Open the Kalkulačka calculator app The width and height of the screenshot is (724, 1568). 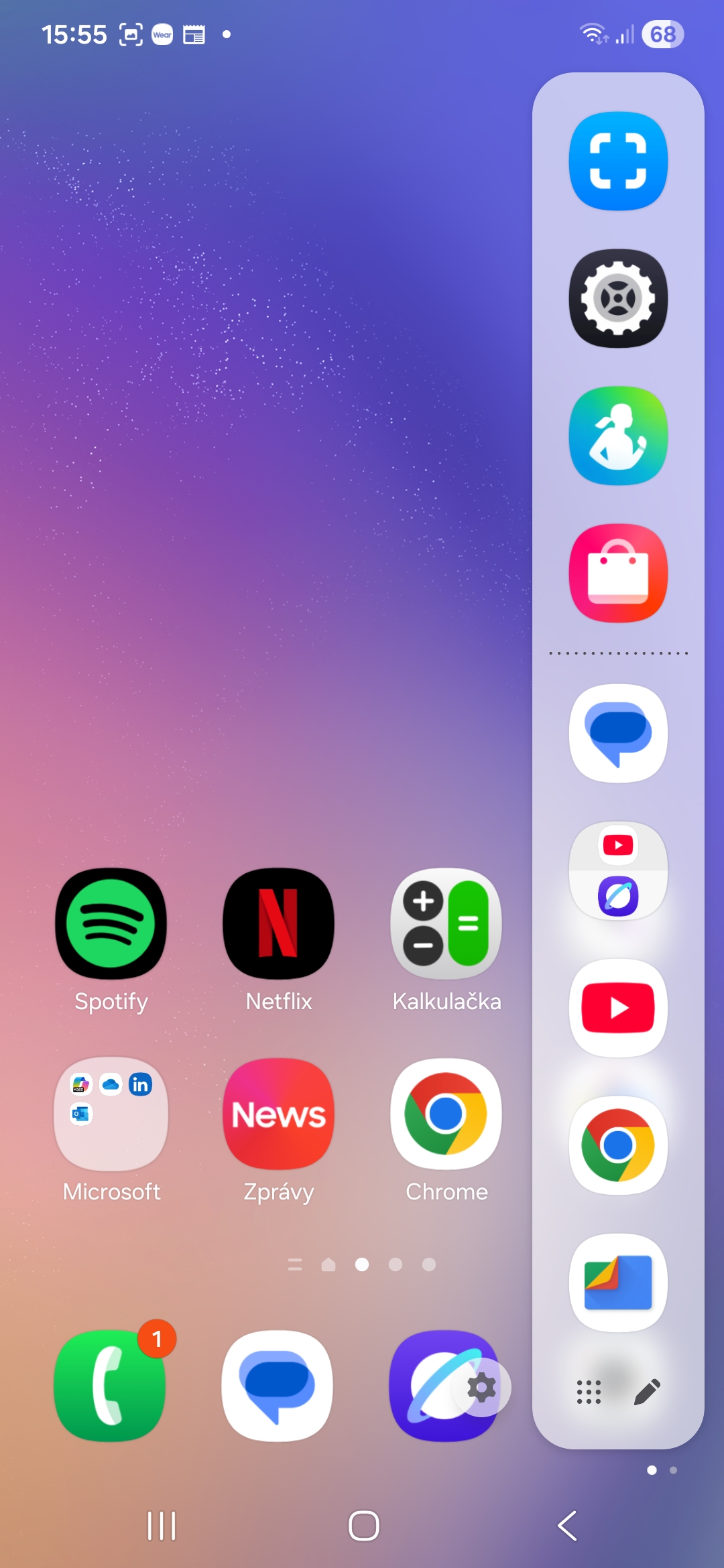[446, 924]
